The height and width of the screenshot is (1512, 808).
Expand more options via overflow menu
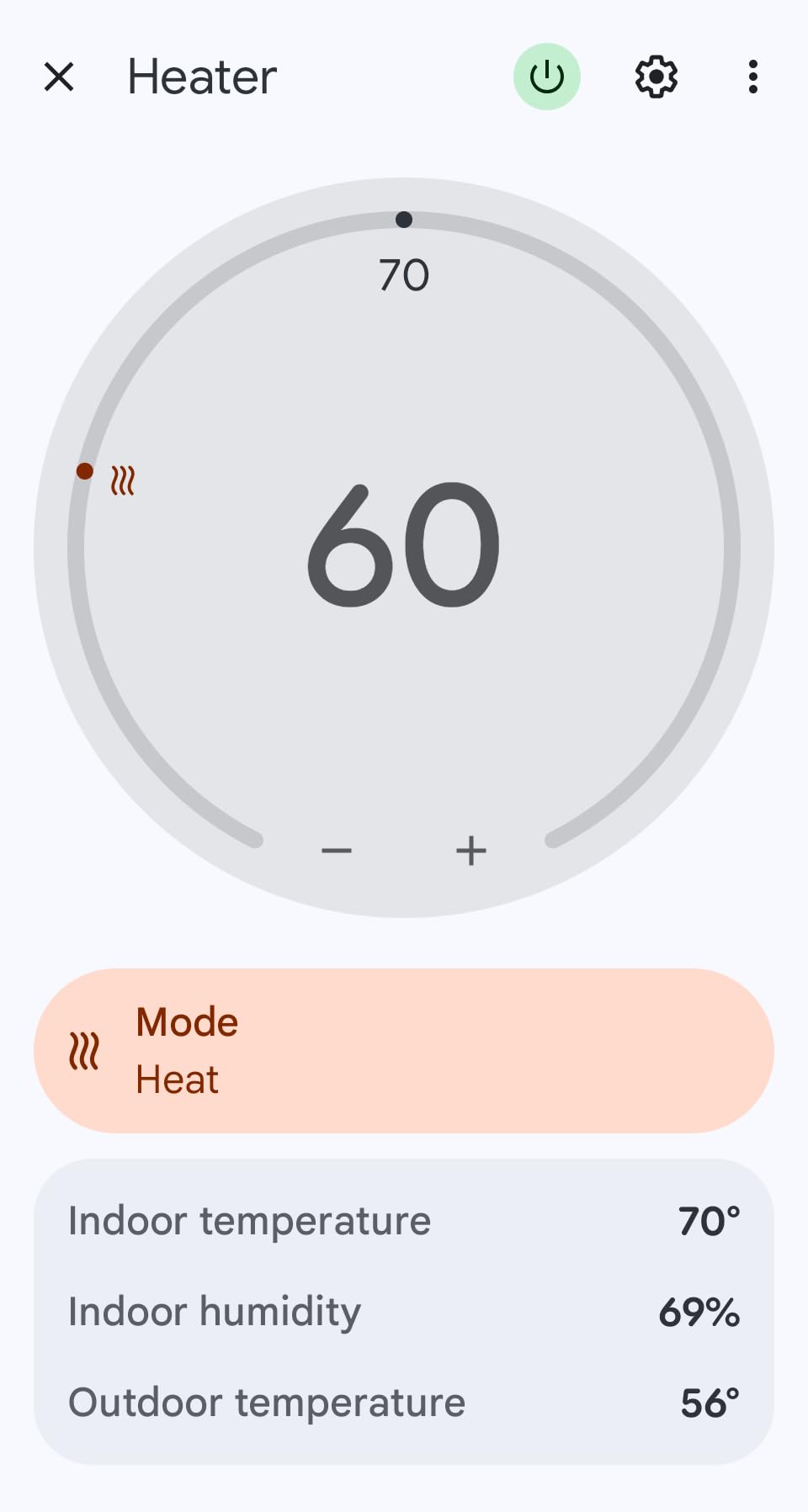752,76
